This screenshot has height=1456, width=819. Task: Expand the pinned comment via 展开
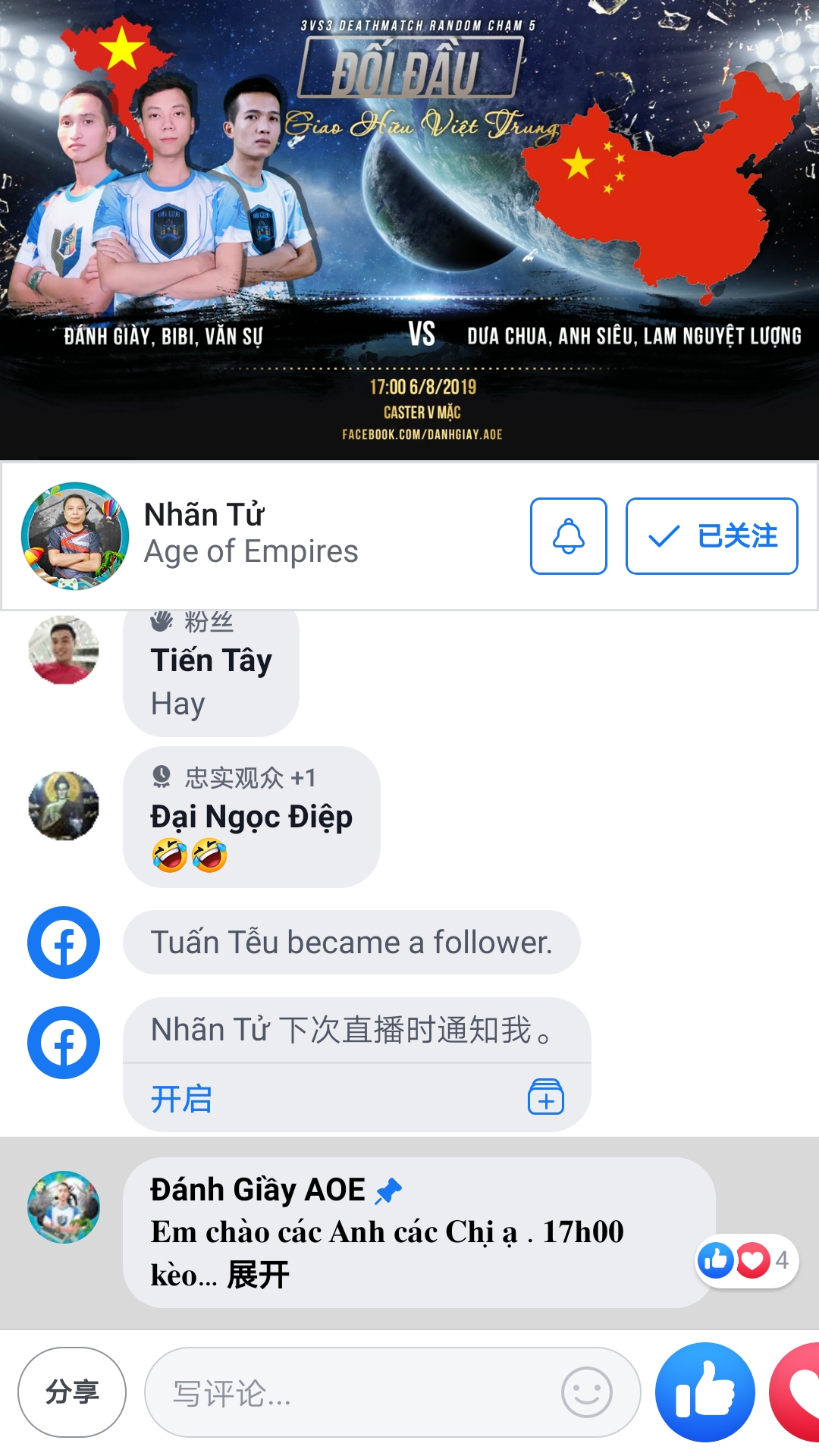259,1271
